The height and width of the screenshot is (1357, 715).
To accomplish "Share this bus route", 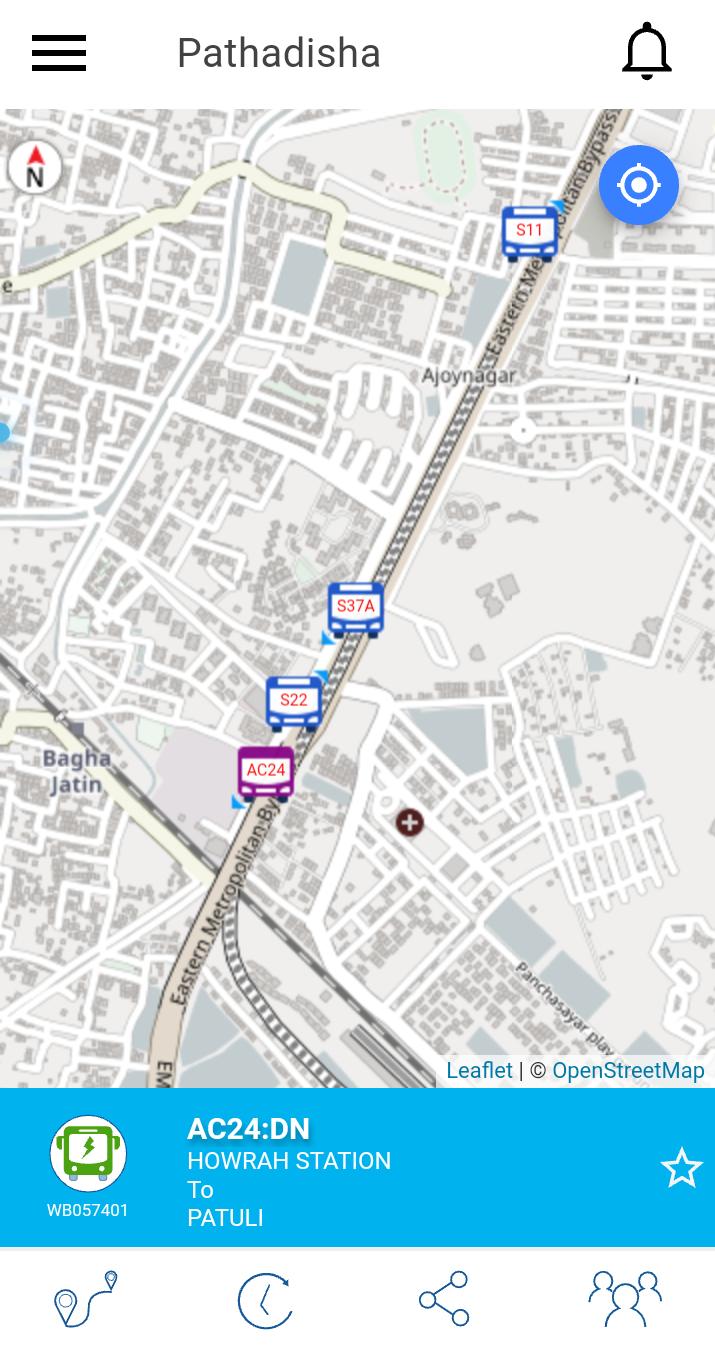I will pyautogui.click(x=444, y=1299).
